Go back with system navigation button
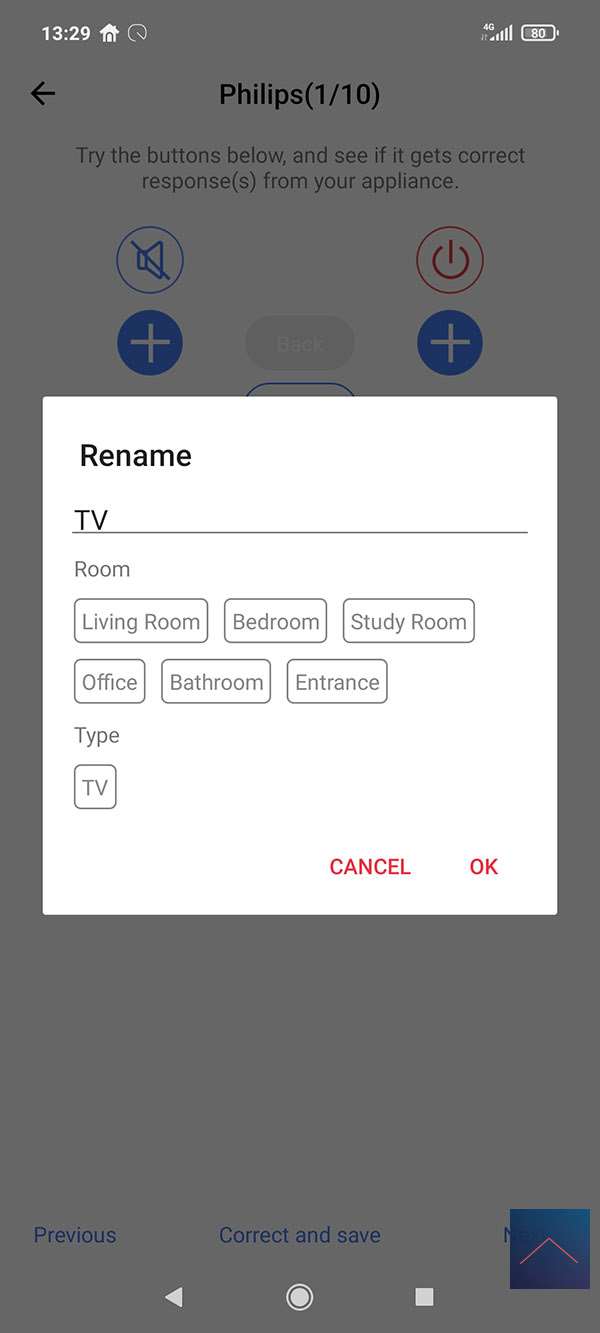600x1333 pixels. (174, 1297)
